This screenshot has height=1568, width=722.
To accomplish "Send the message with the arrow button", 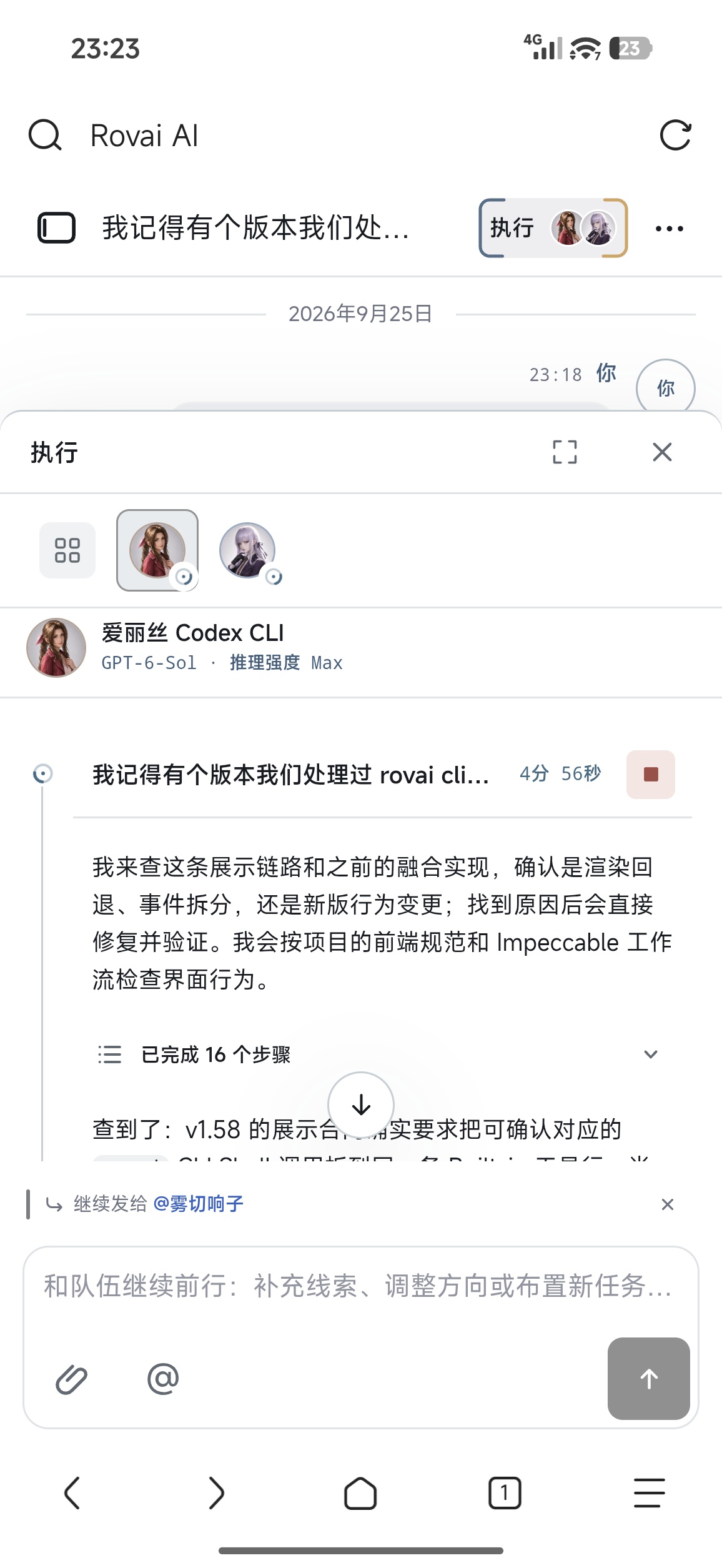I will [649, 1379].
